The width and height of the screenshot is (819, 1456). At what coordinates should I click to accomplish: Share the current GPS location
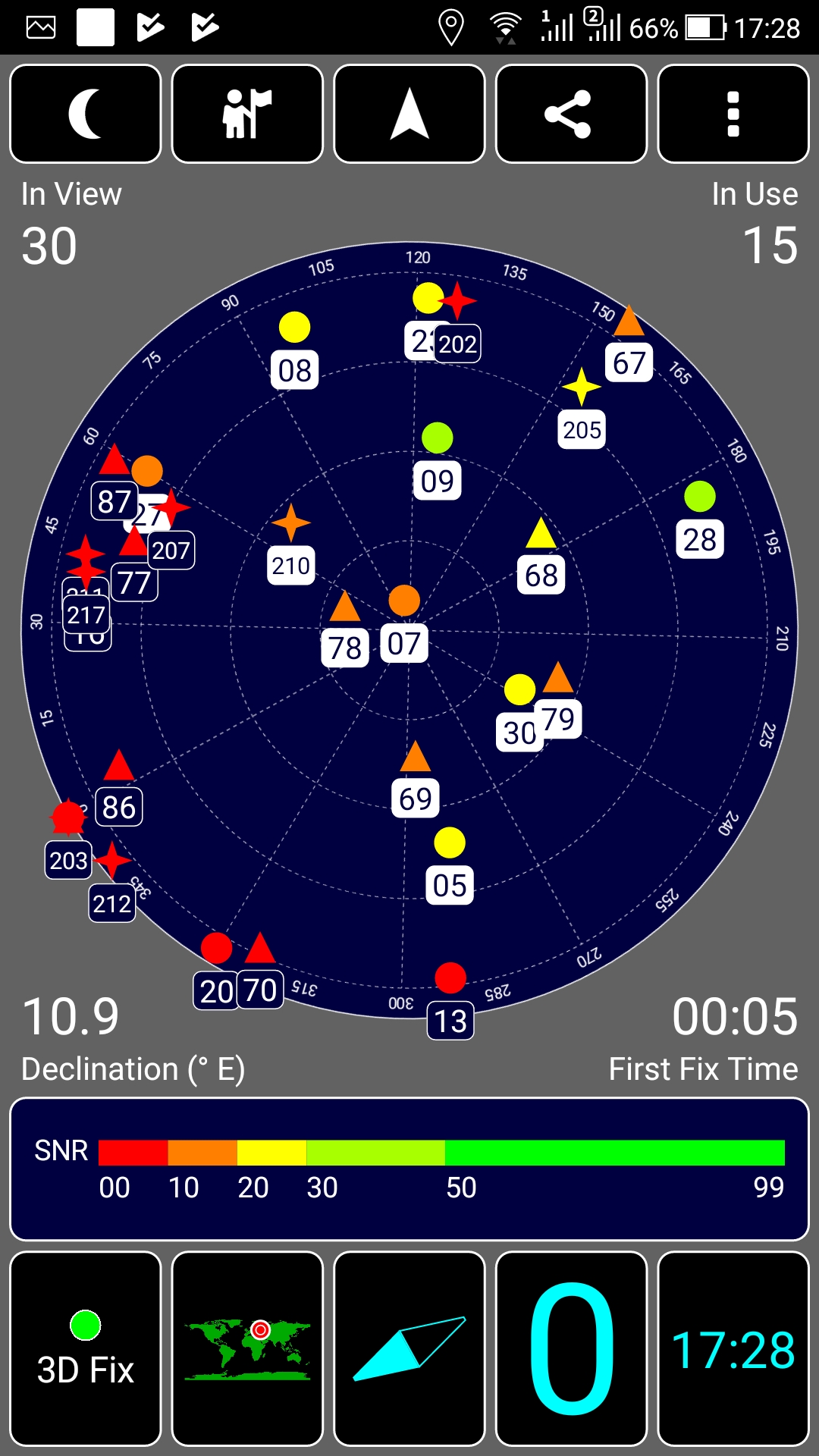[571, 114]
